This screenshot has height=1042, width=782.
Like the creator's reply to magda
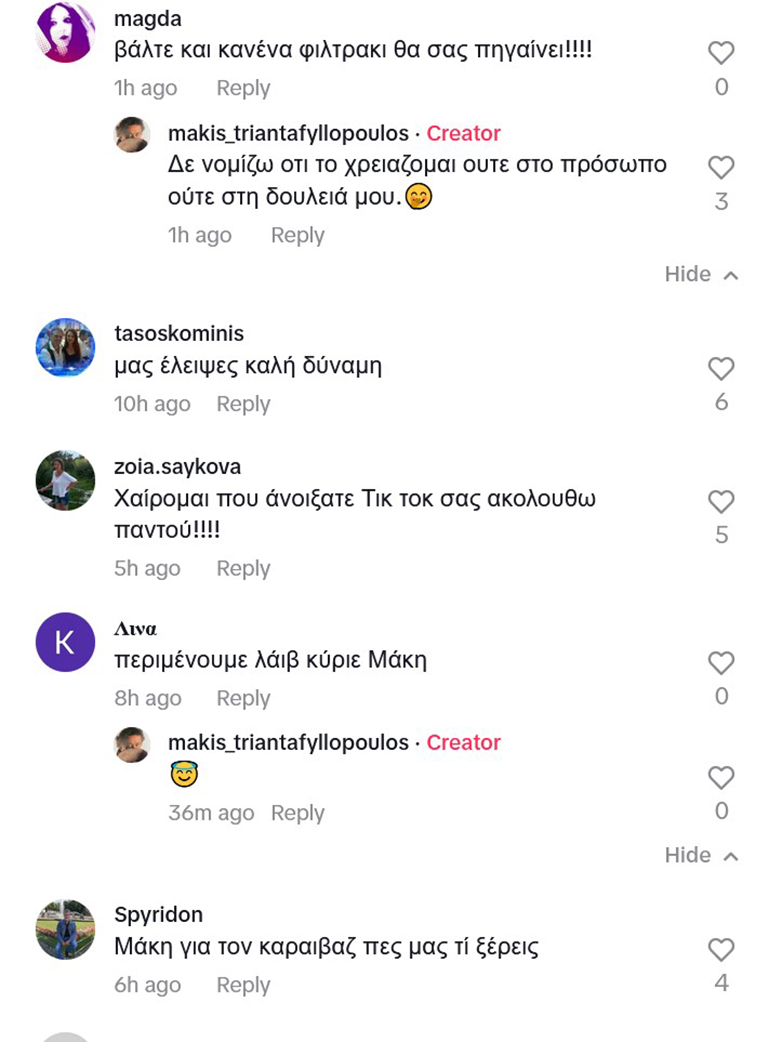[721, 168]
